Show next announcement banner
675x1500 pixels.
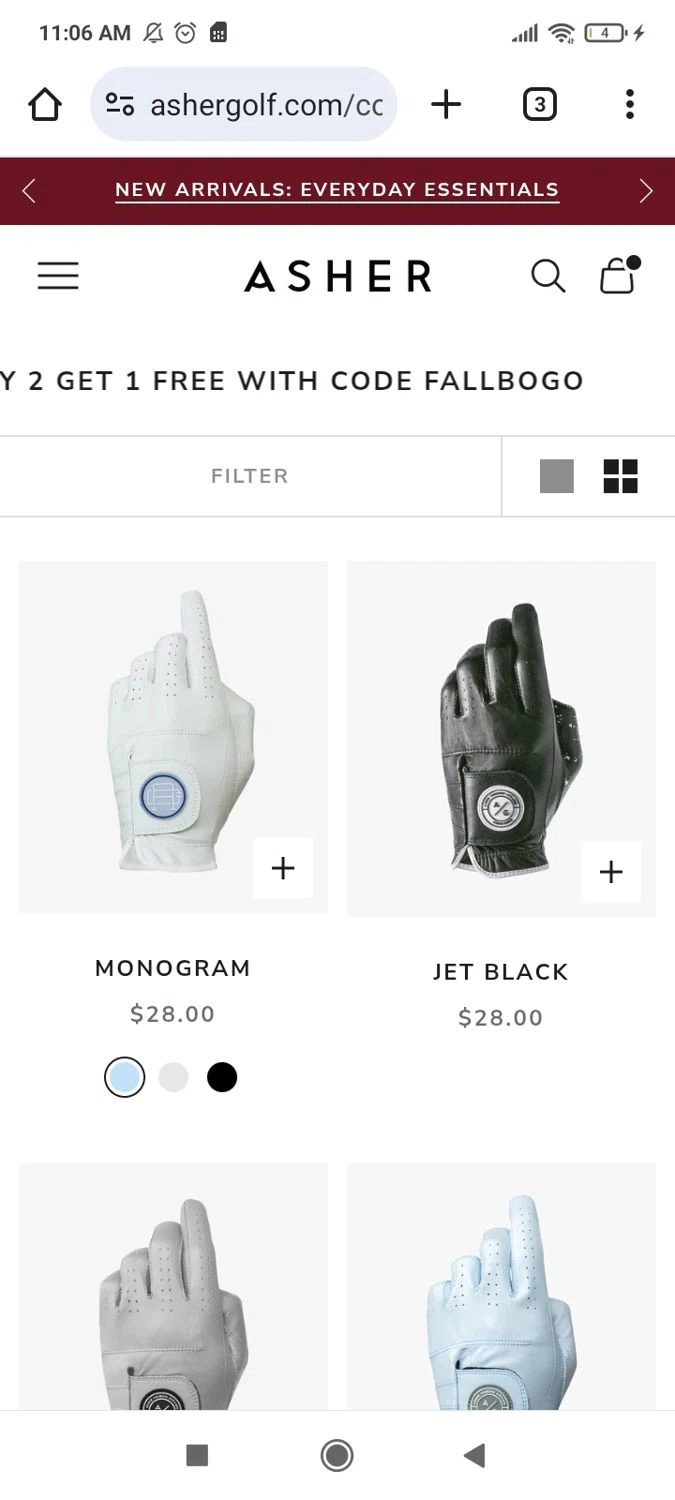pyautogui.click(x=646, y=191)
